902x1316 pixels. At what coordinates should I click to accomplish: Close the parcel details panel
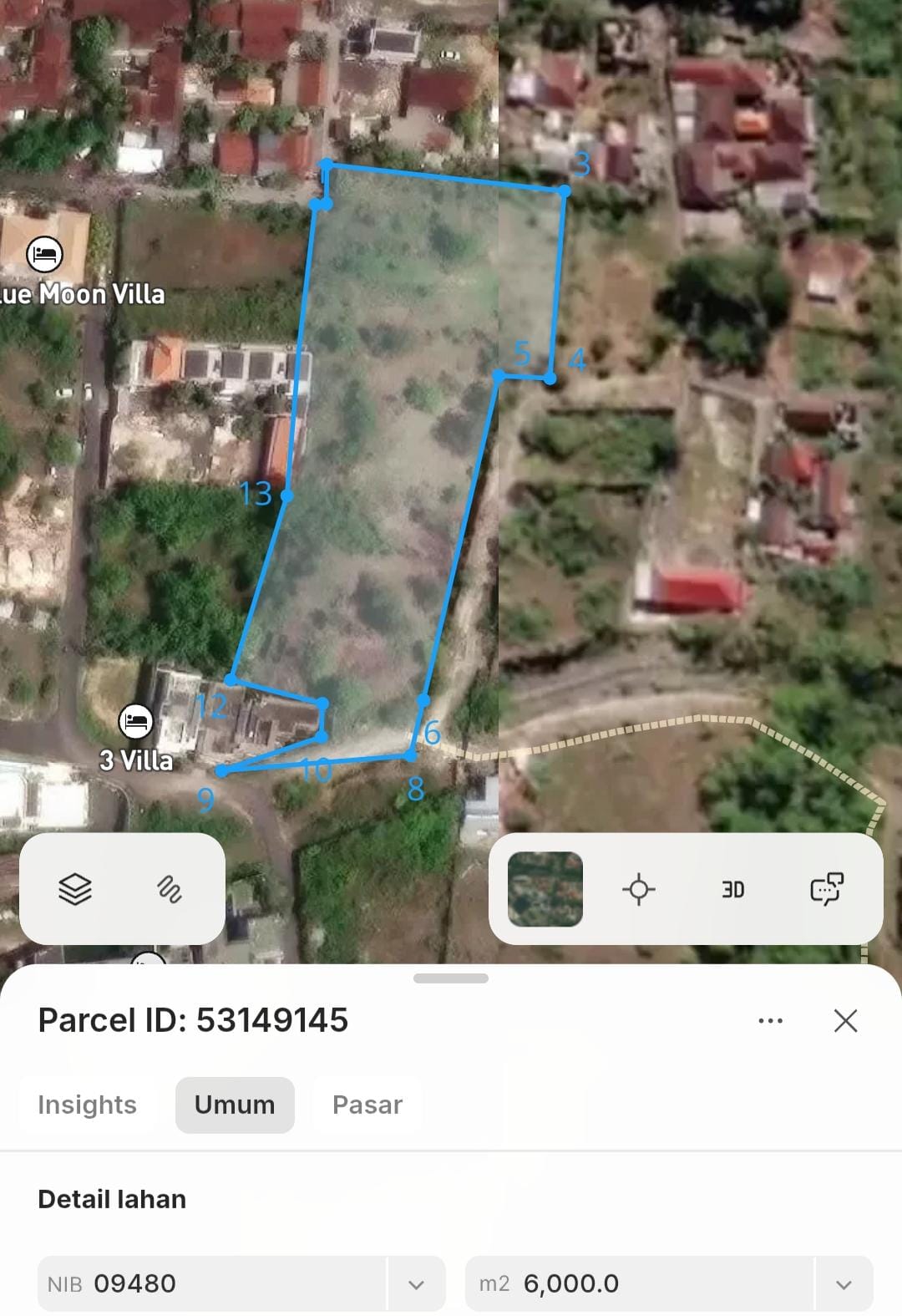[x=845, y=1020]
